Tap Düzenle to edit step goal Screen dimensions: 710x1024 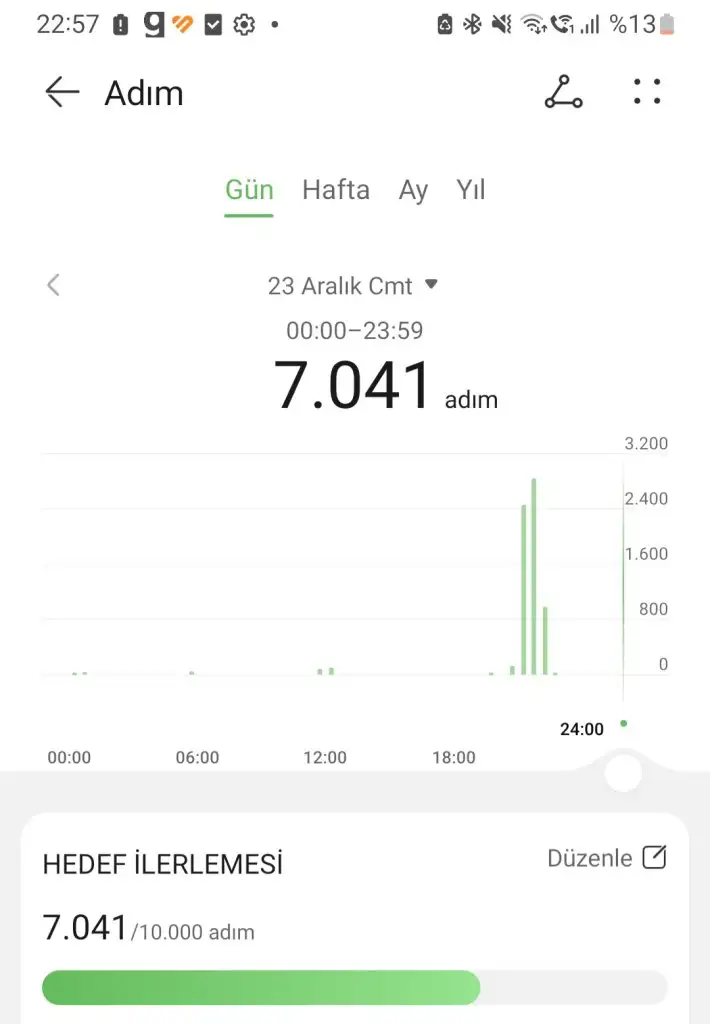click(606, 858)
